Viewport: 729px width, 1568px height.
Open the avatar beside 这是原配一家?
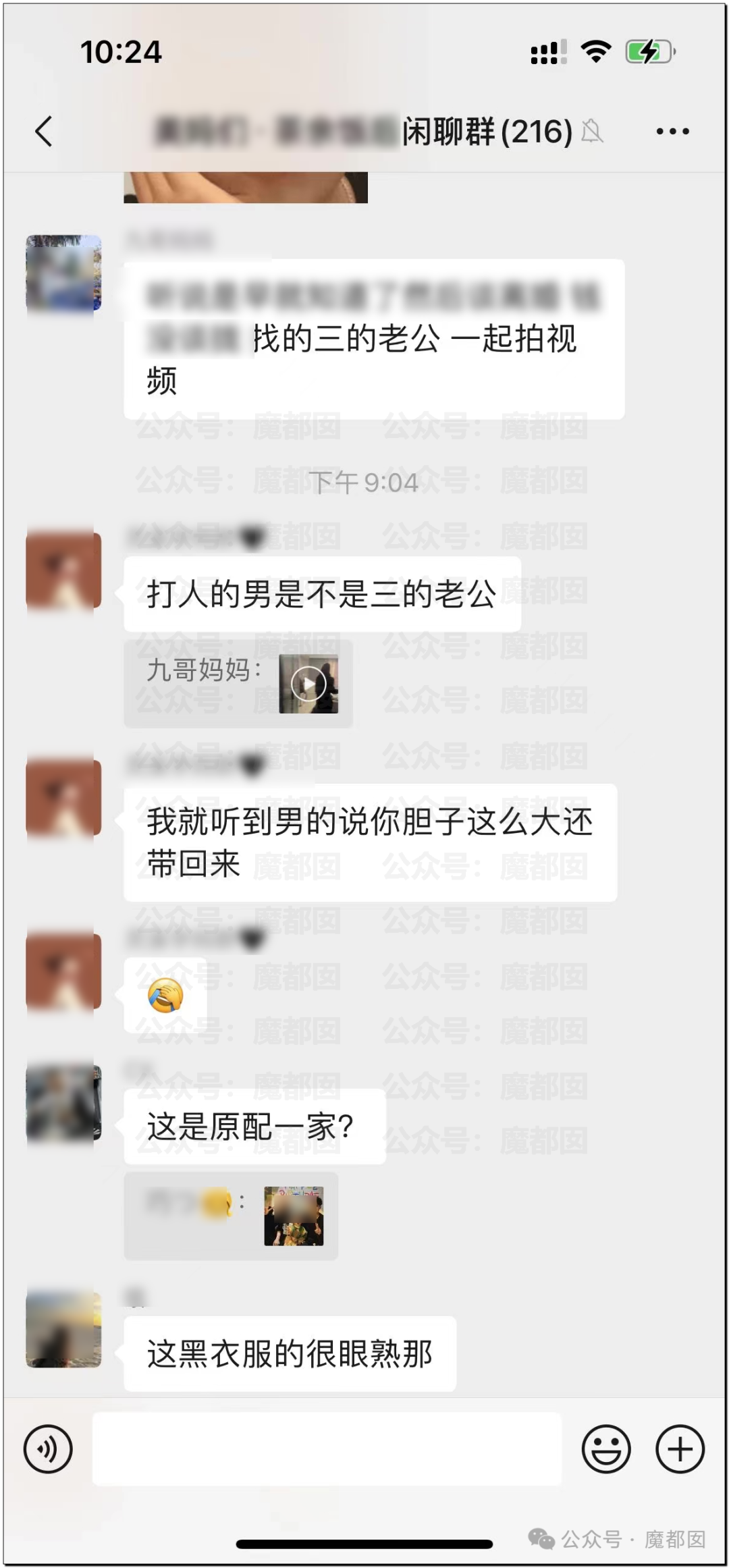[x=63, y=1103]
